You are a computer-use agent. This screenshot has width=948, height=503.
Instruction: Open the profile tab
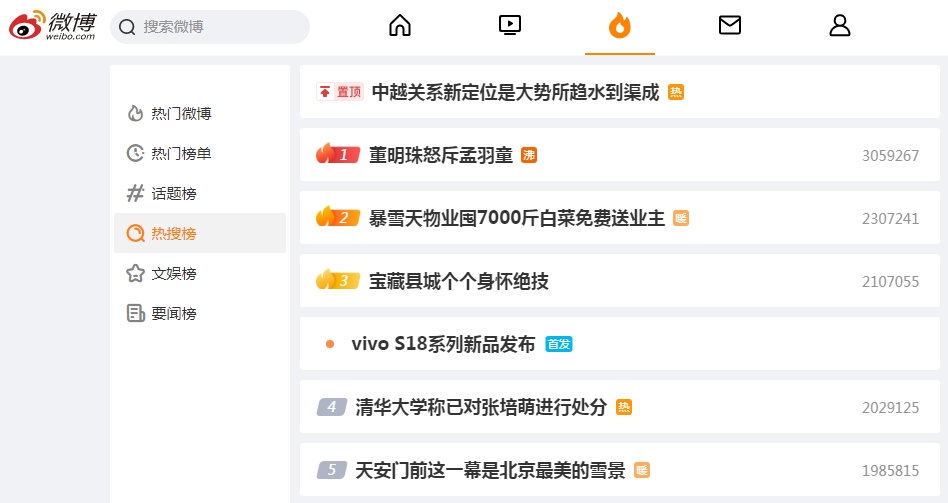click(x=840, y=26)
